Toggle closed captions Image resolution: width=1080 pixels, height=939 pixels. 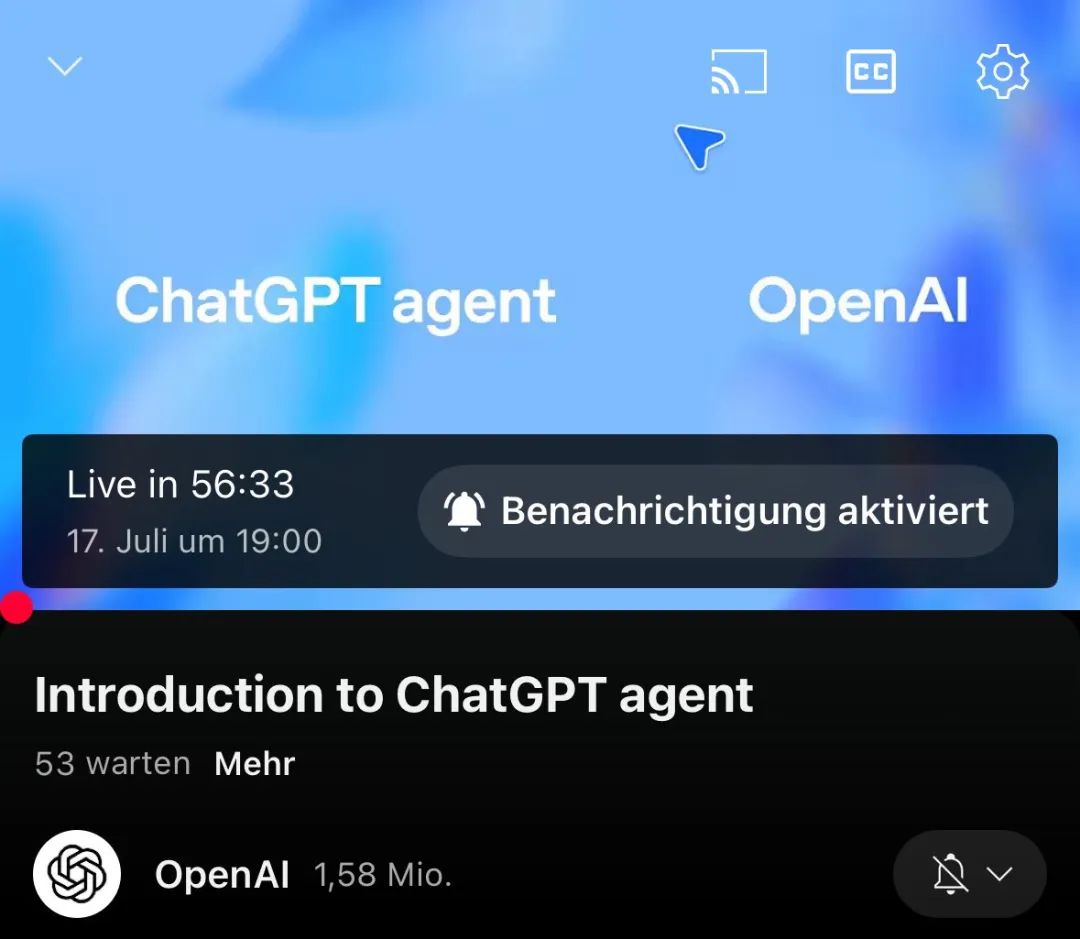(870, 72)
